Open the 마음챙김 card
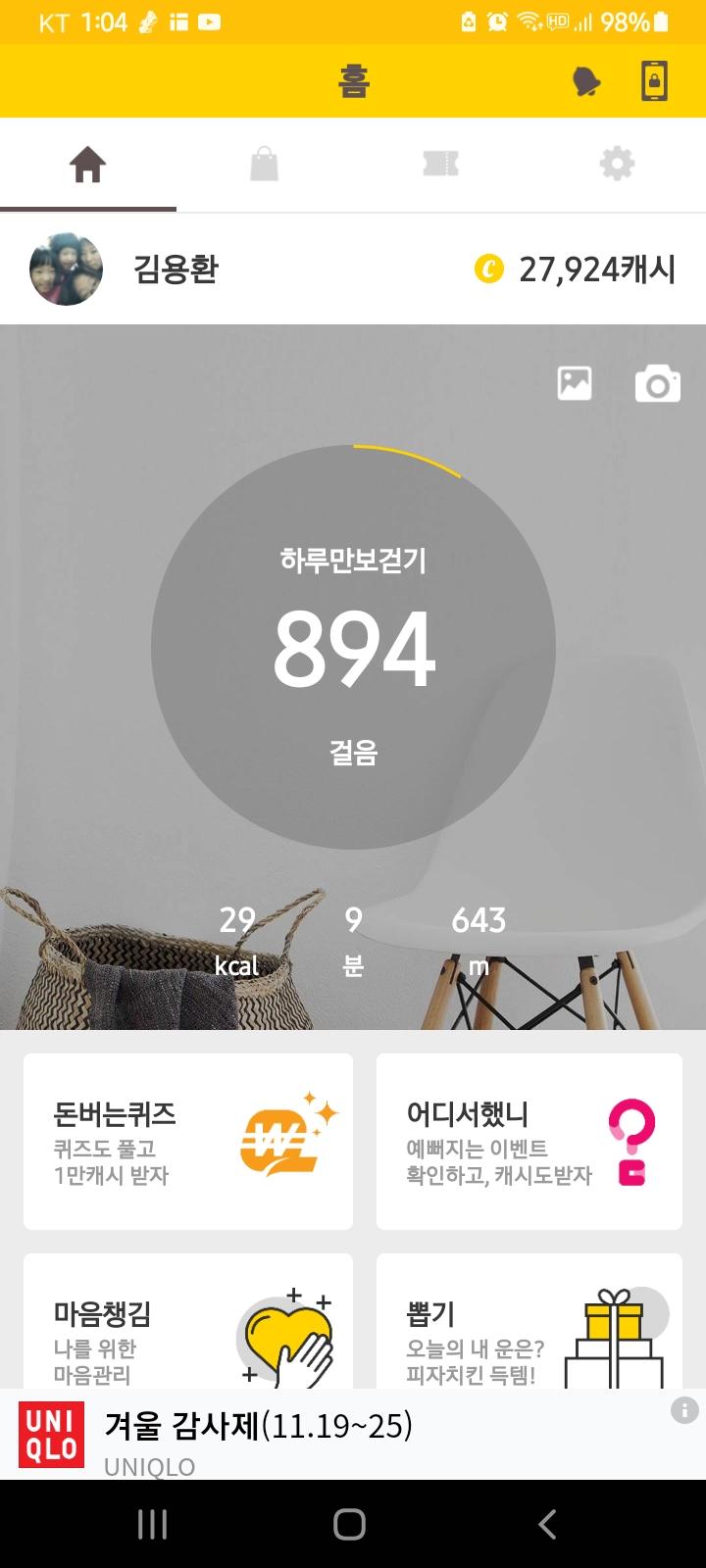 pos(188,1323)
